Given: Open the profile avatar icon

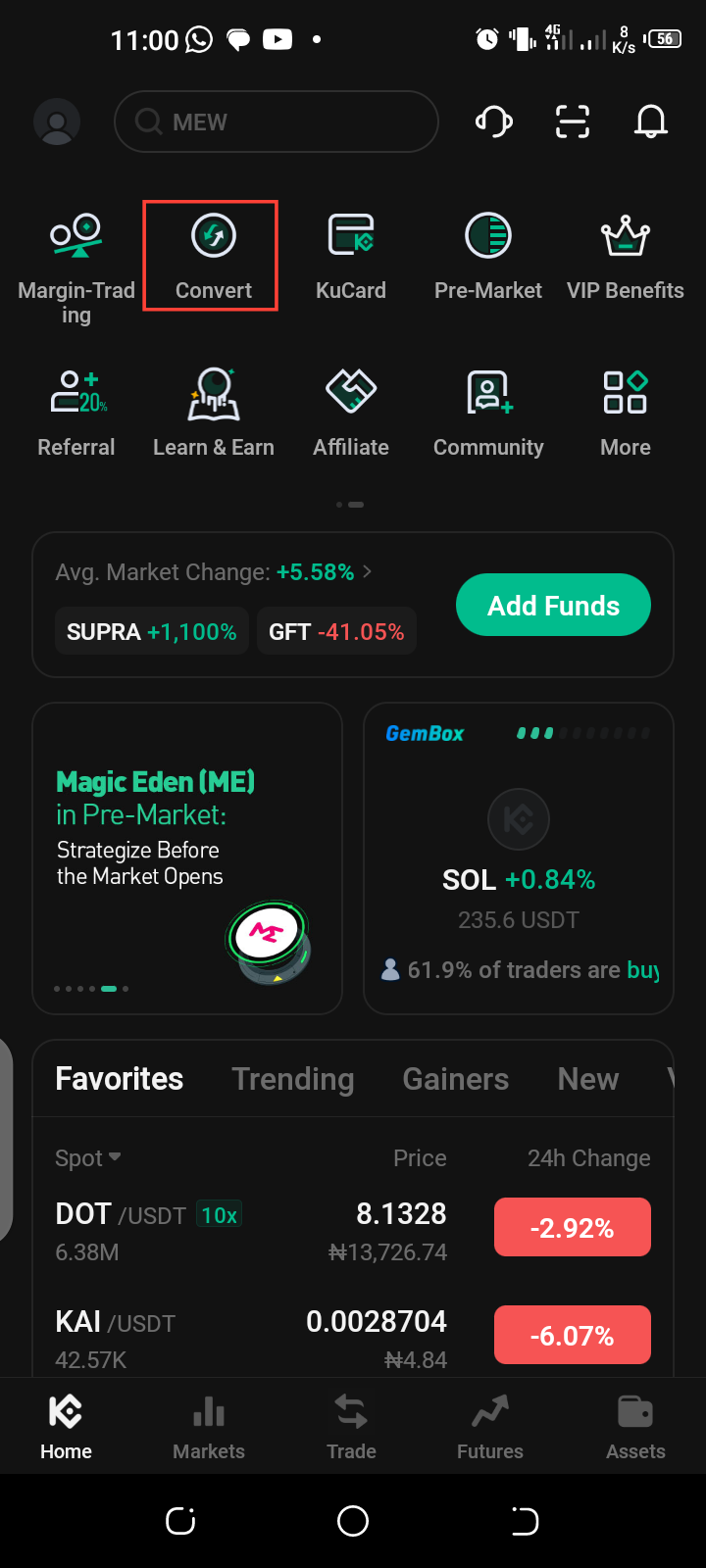Looking at the screenshot, I should click(57, 122).
